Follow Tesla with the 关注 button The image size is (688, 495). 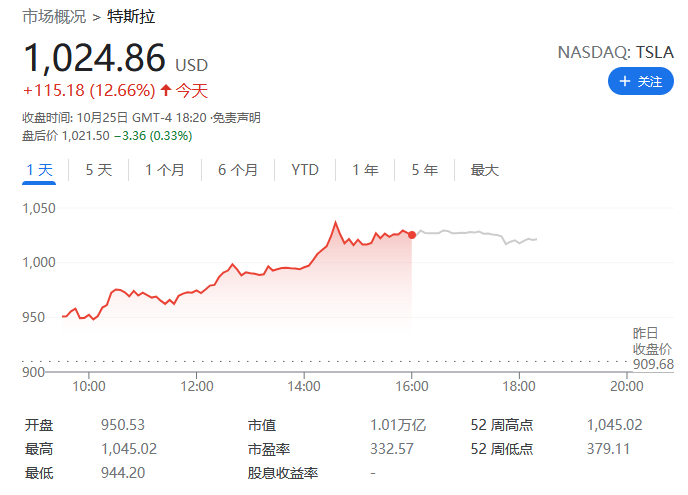coord(640,81)
